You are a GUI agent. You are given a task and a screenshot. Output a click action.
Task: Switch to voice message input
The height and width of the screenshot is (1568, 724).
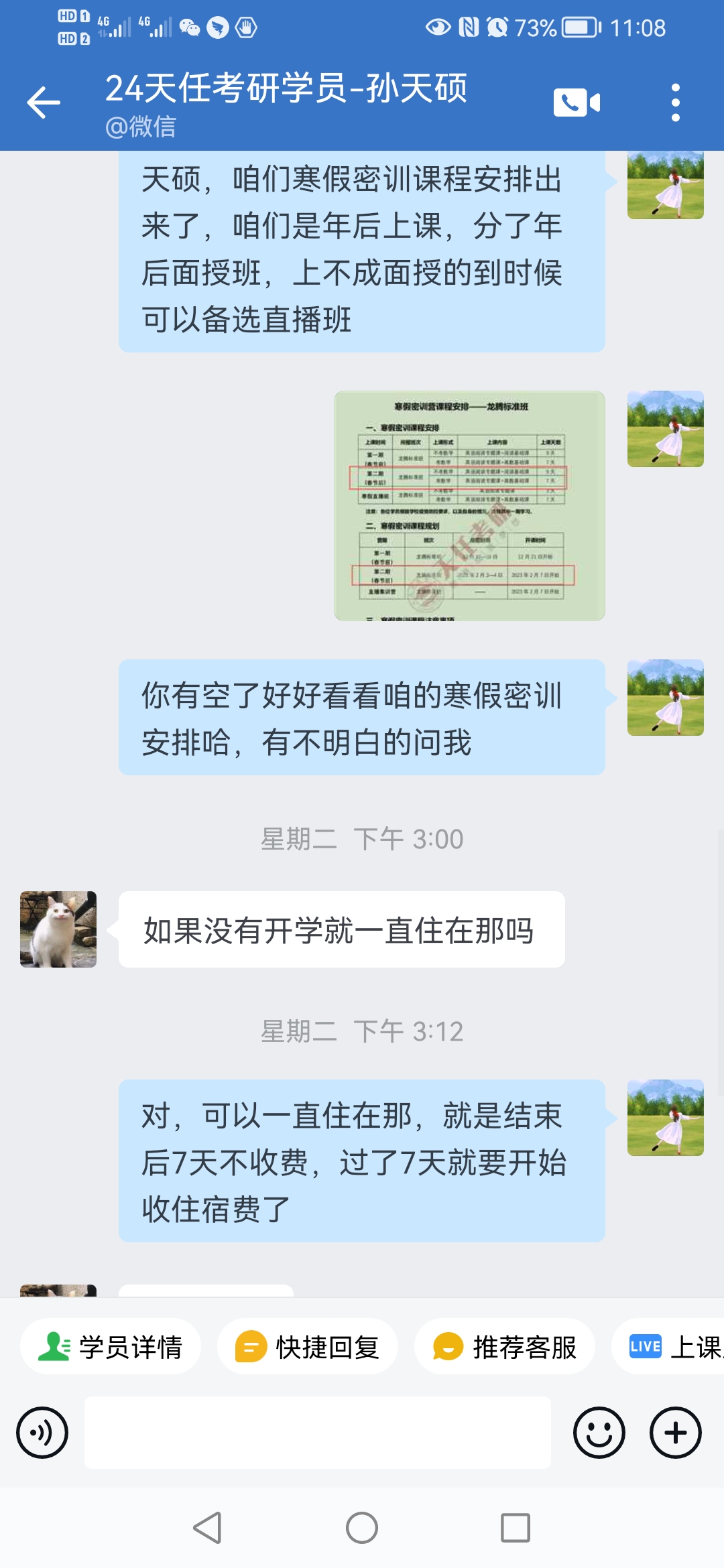click(x=42, y=1433)
